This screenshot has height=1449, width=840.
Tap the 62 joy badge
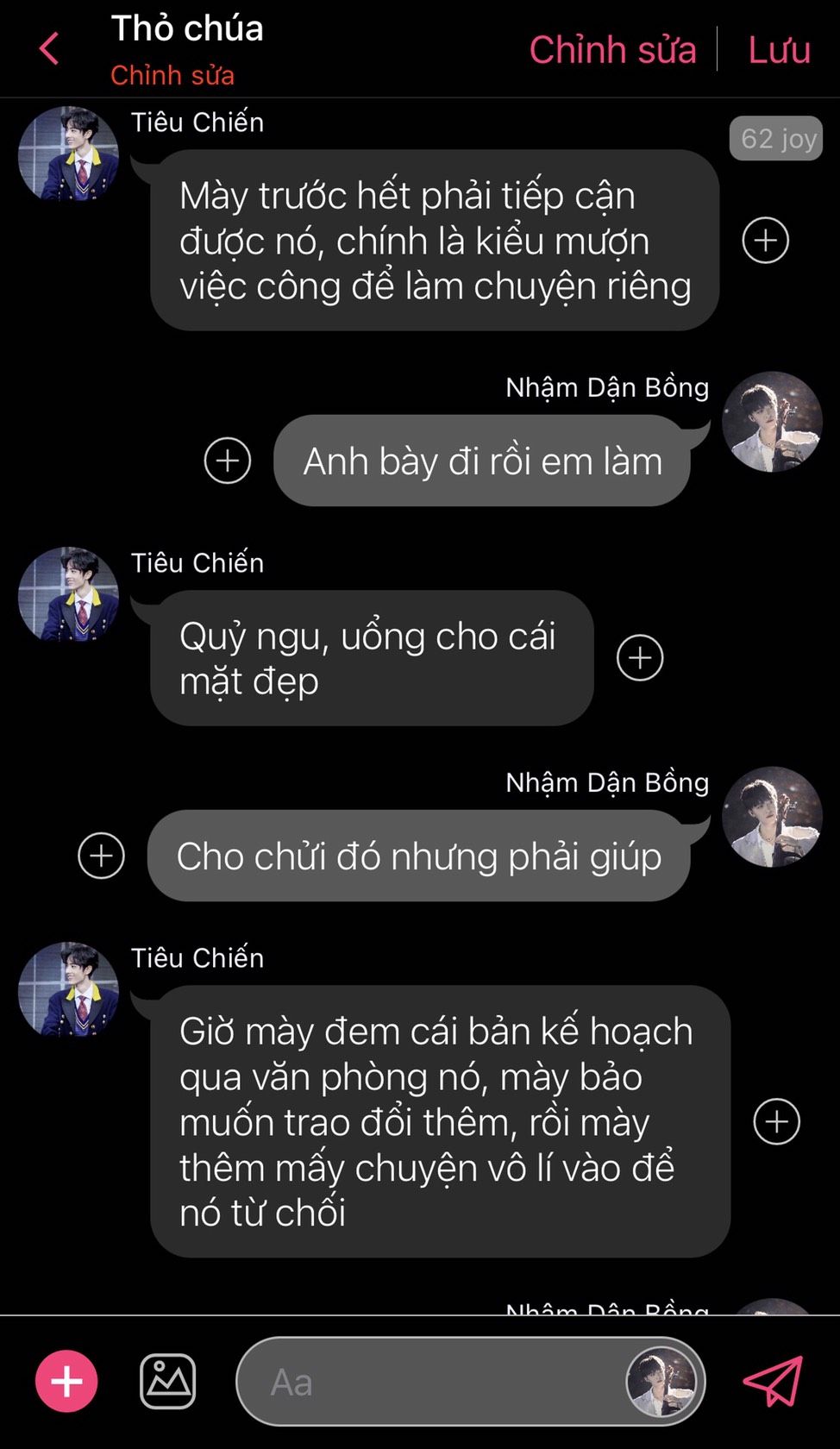click(776, 138)
